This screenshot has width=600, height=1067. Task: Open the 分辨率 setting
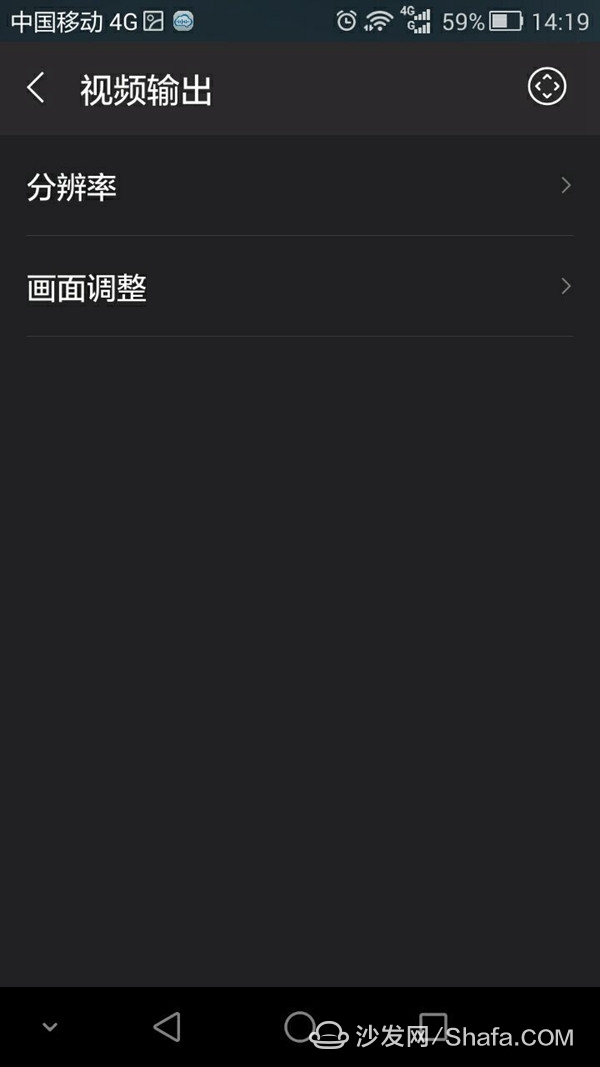point(300,186)
